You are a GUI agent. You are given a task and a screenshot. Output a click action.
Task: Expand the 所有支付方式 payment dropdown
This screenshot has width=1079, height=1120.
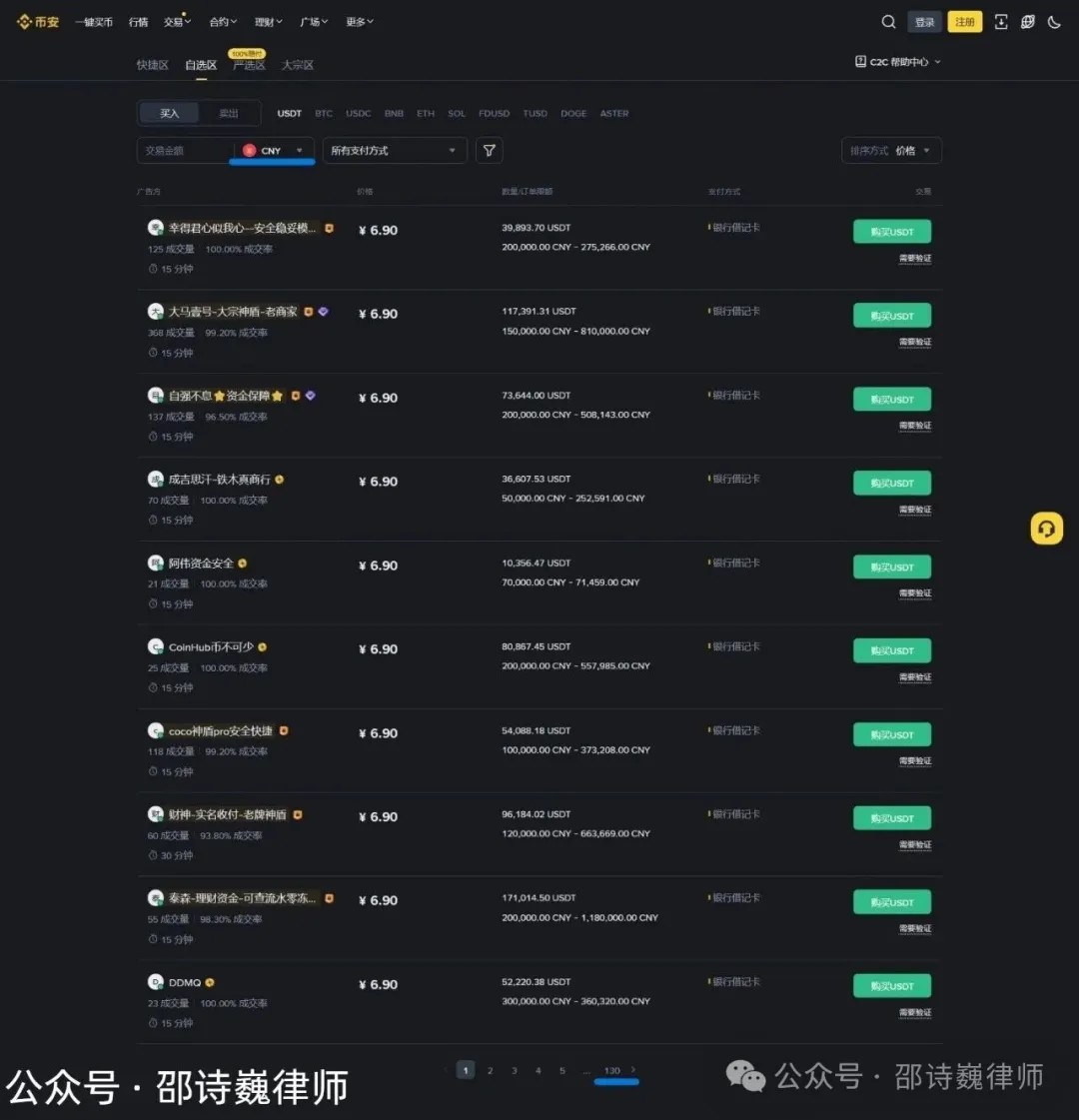(x=395, y=151)
